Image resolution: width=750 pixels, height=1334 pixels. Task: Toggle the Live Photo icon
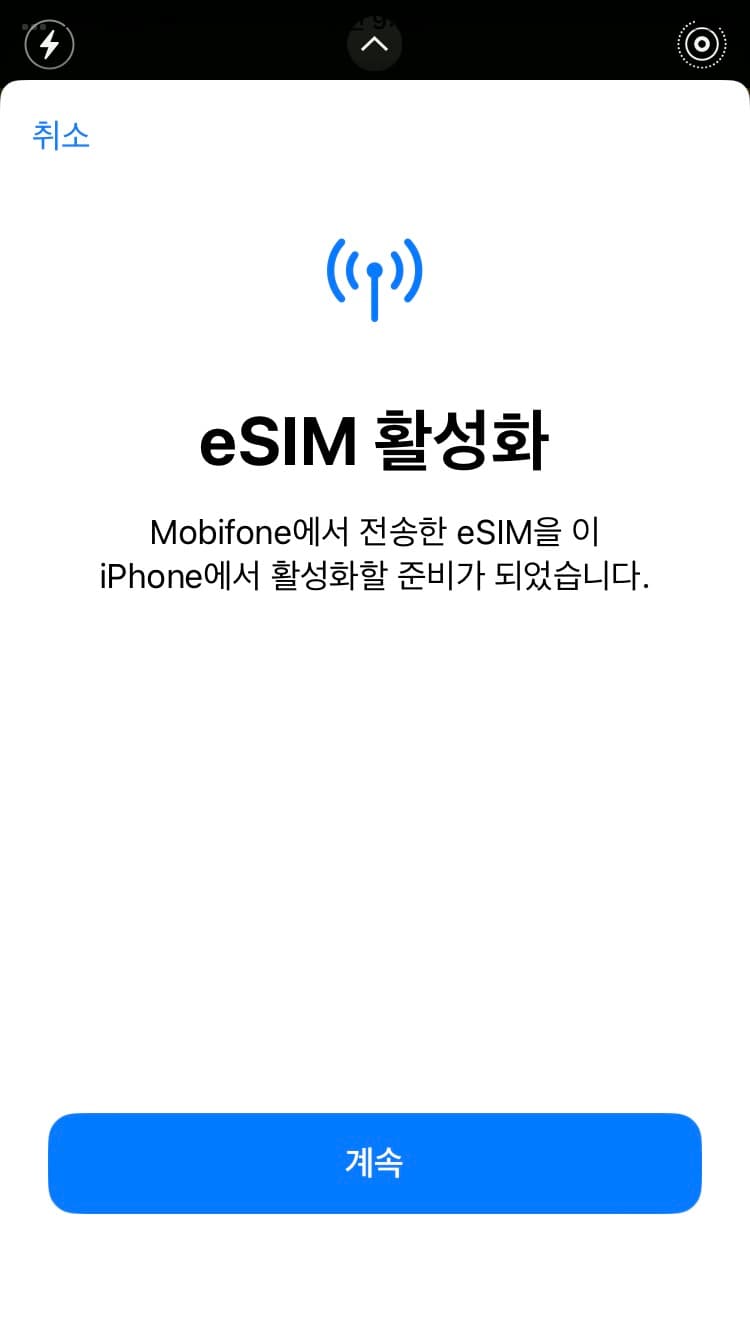[x=701, y=44]
